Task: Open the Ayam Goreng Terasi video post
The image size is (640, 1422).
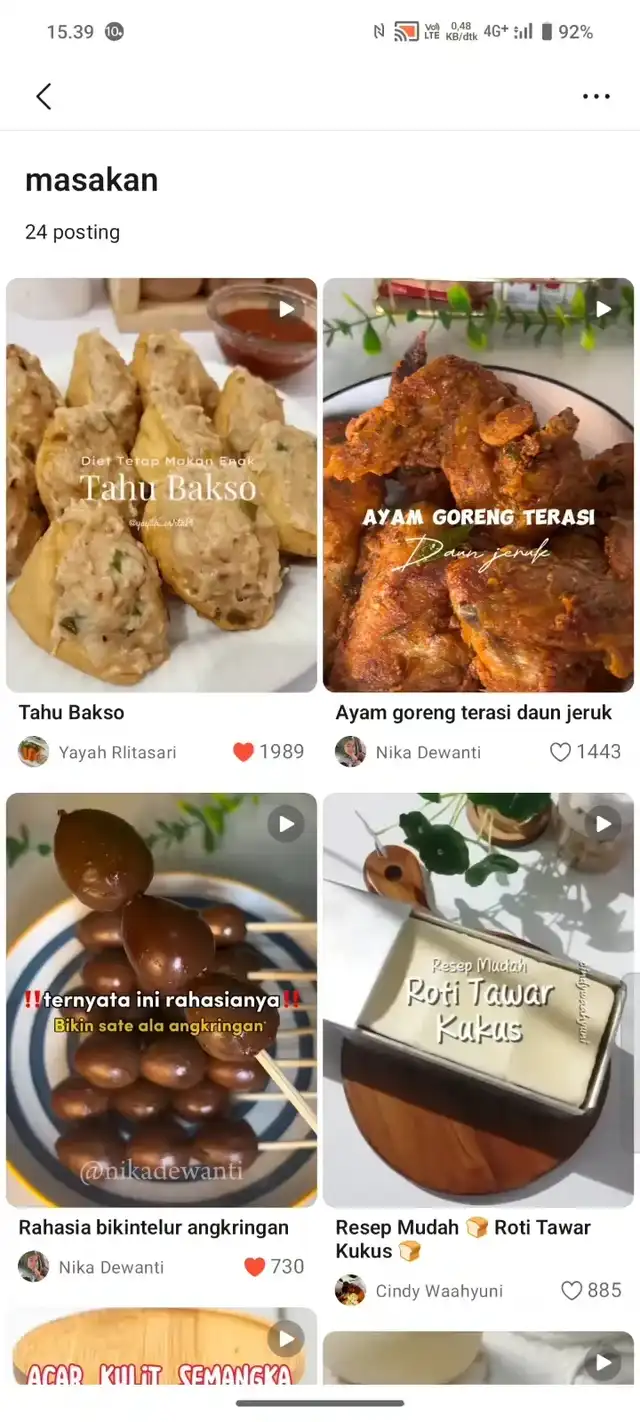Action: pyautogui.click(x=478, y=485)
